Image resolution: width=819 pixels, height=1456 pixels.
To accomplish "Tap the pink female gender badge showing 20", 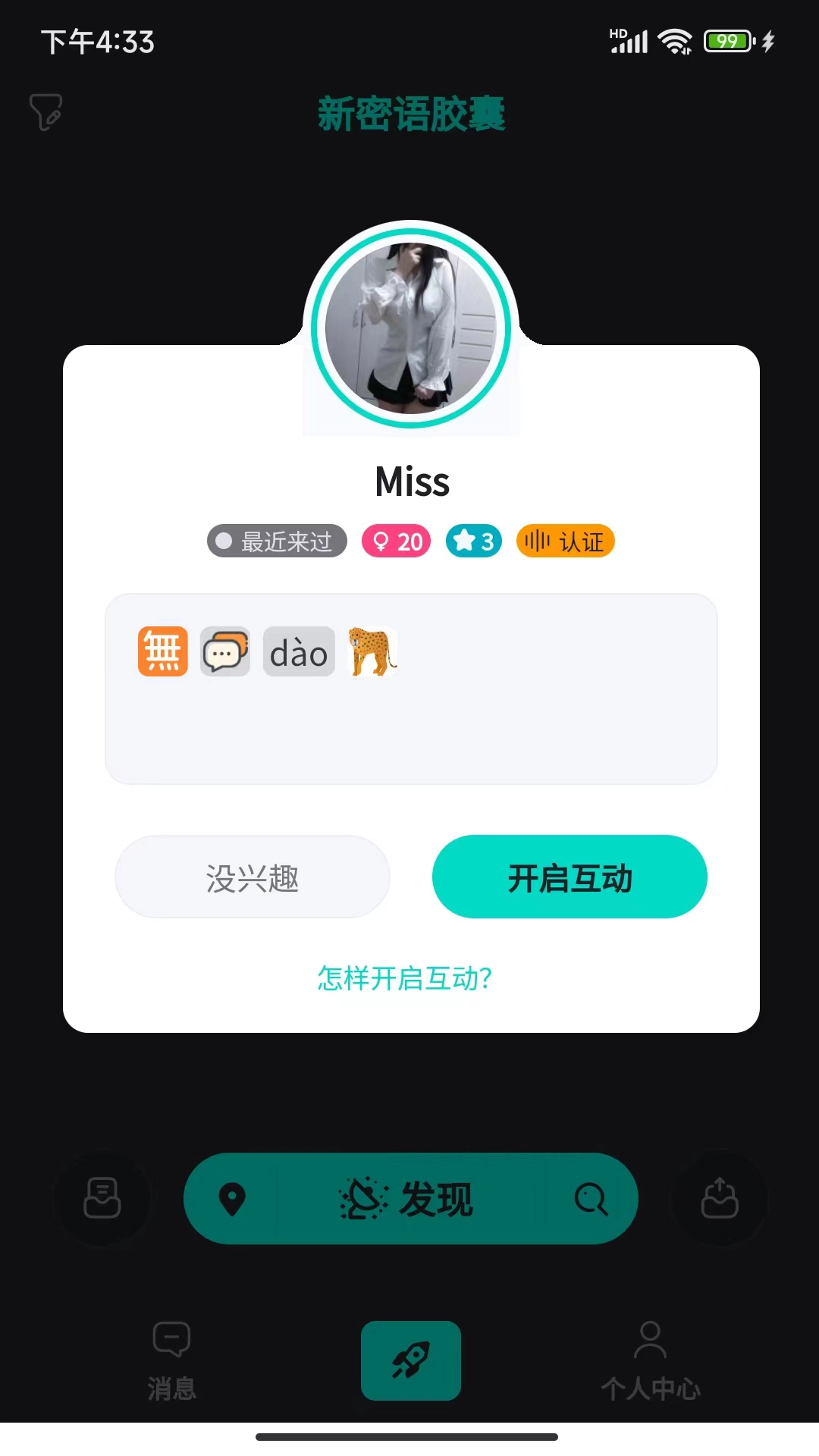I will 396,541.
